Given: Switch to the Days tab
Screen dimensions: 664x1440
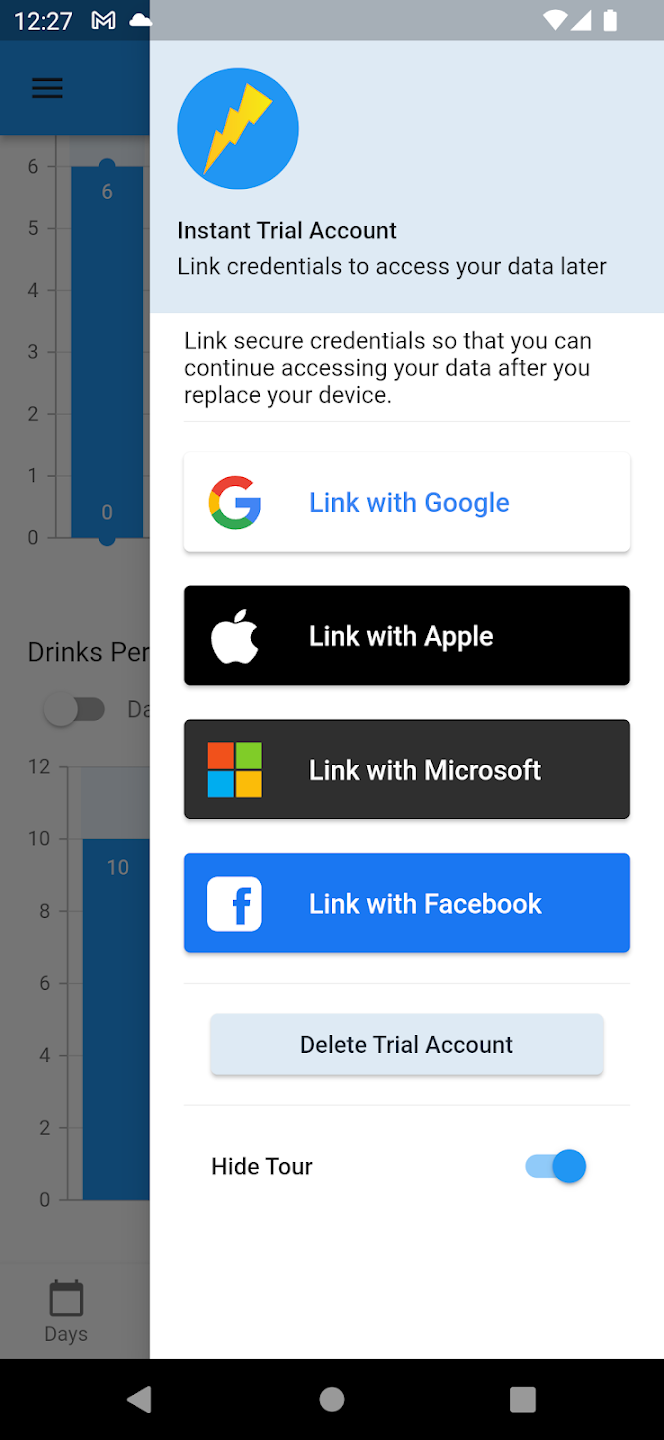Looking at the screenshot, I should 66,1310.
